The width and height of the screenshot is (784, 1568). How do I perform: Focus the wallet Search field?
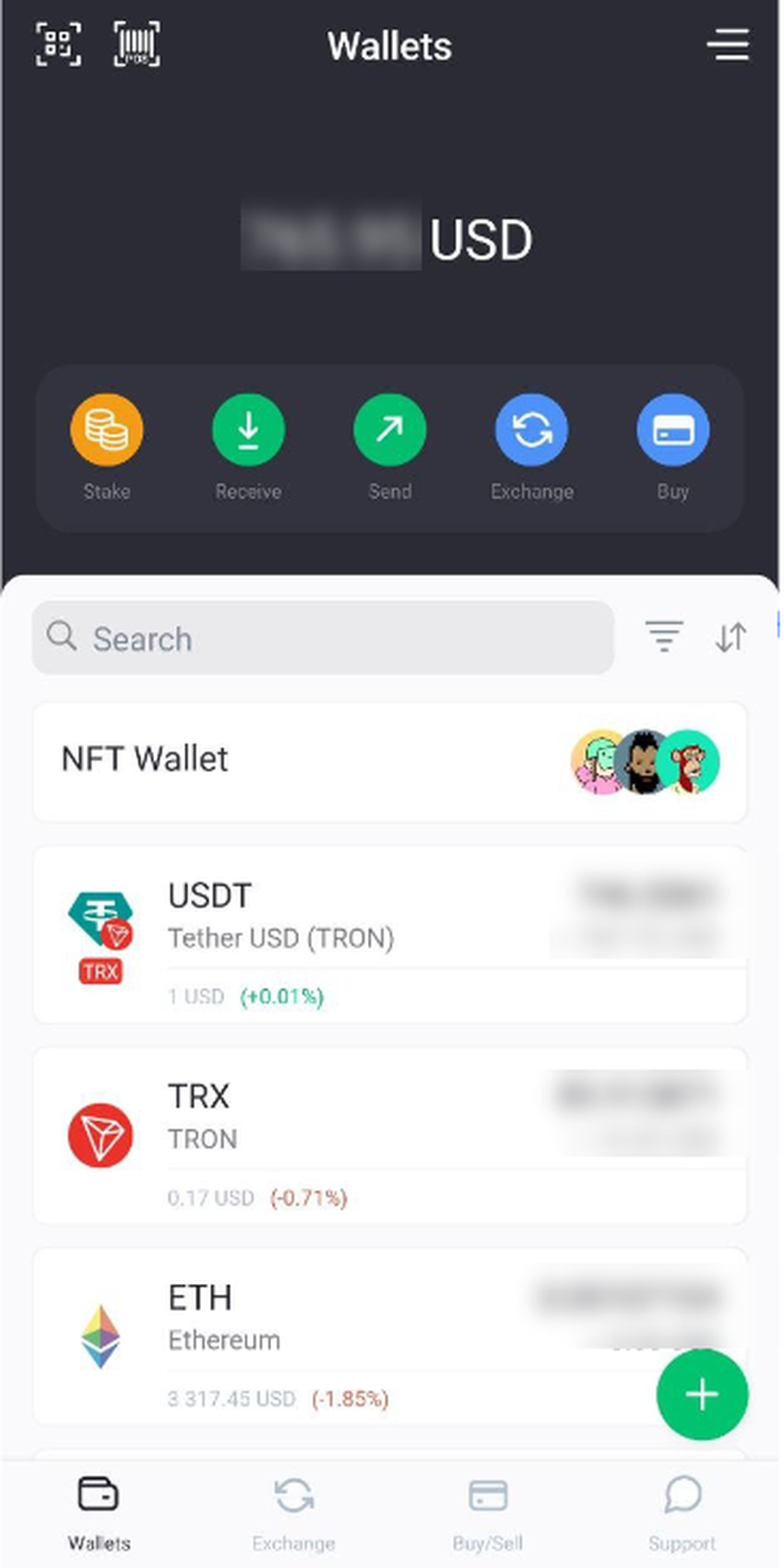point(323,638)
